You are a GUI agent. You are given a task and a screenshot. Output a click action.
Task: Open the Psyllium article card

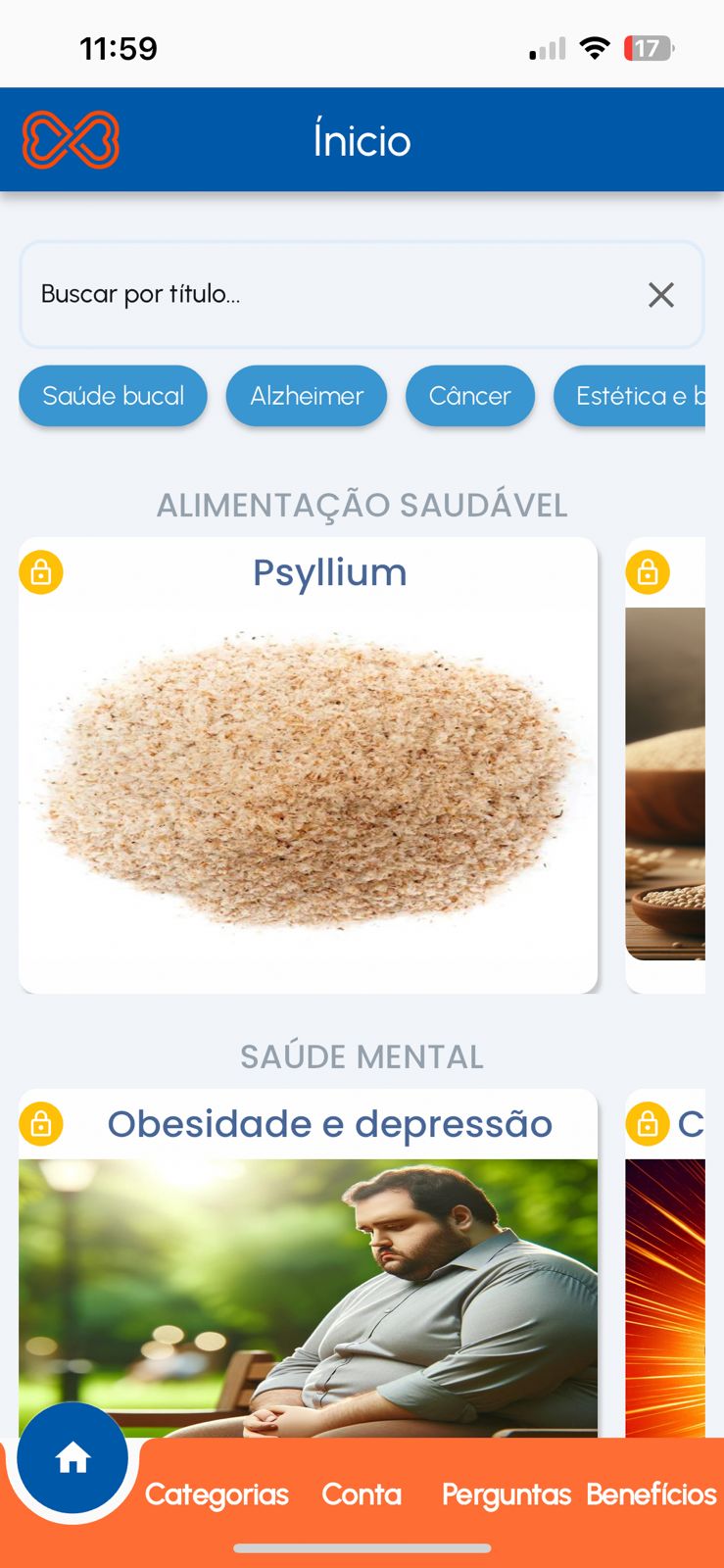tap(308, 764)
